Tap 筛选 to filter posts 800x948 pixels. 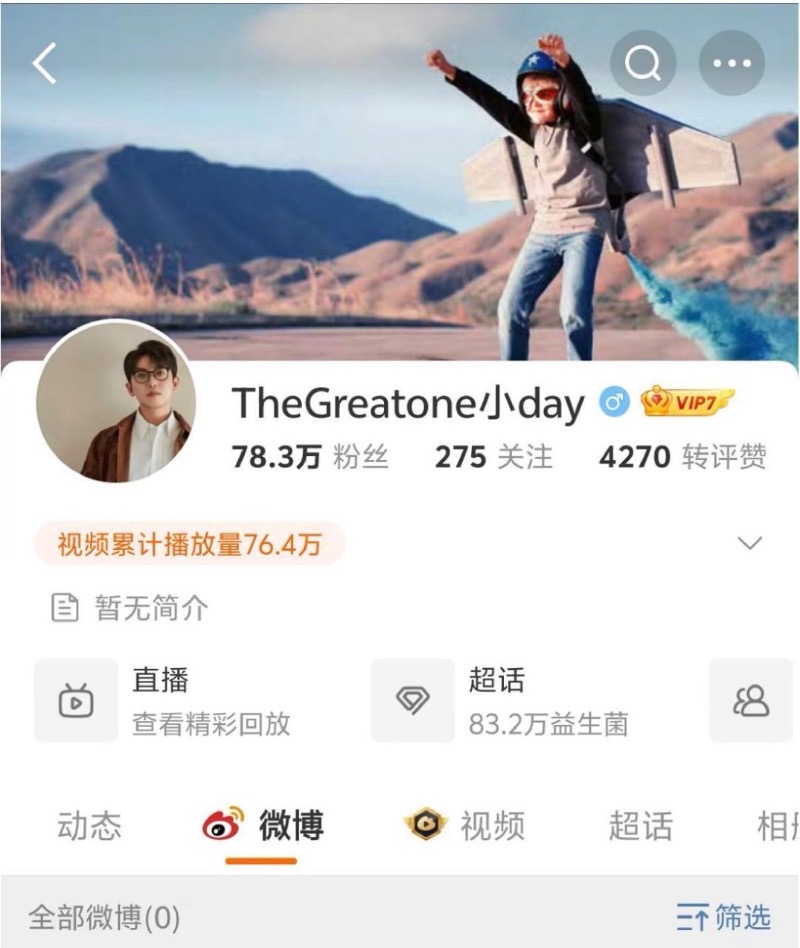[724, 916]
